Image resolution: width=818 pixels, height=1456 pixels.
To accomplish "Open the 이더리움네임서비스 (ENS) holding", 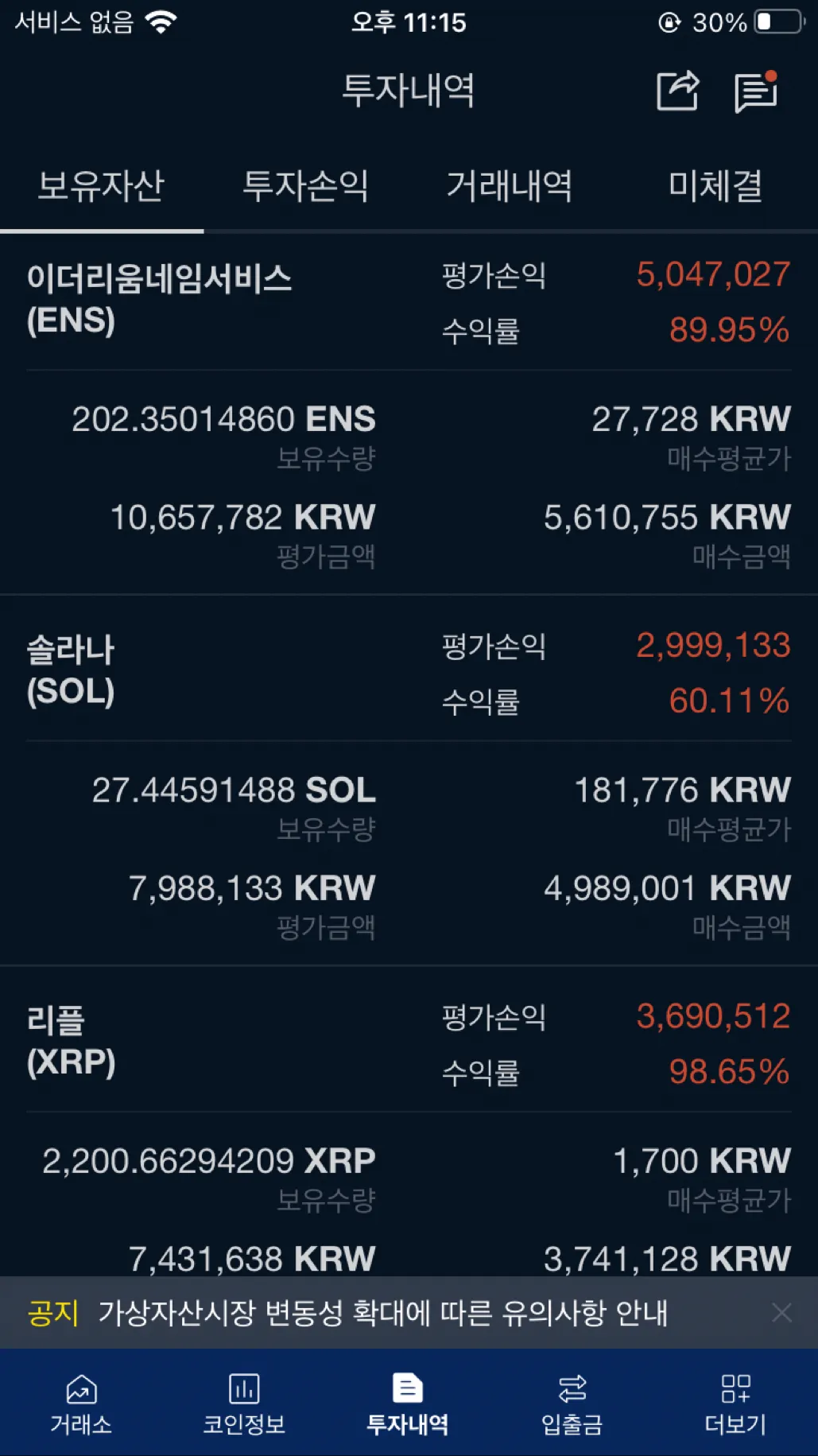I will click(159, 299).
